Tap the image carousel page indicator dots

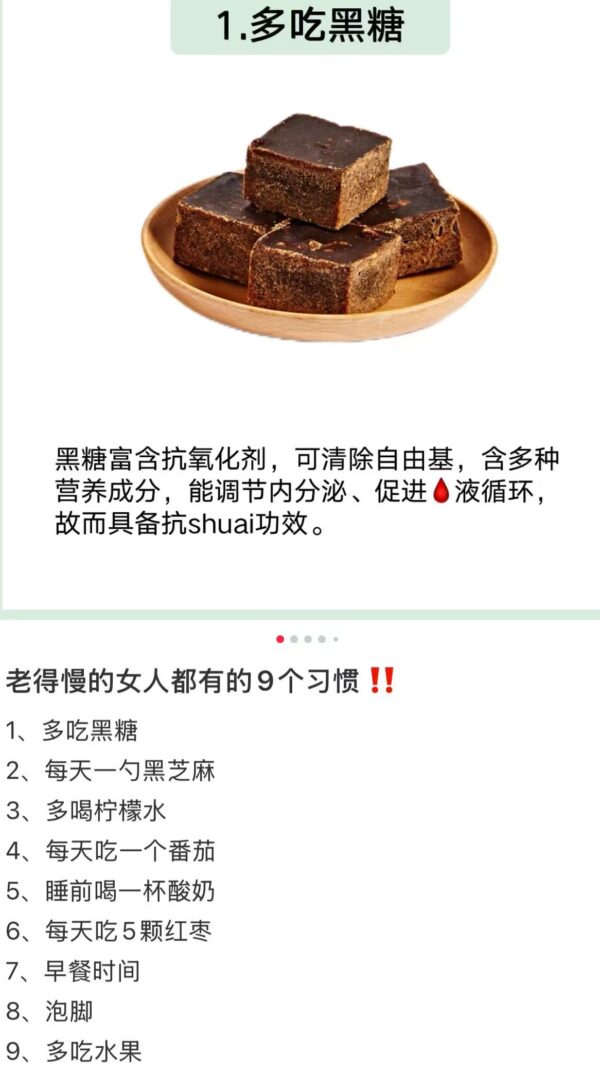pyautogui.click(x=307, y=638)
